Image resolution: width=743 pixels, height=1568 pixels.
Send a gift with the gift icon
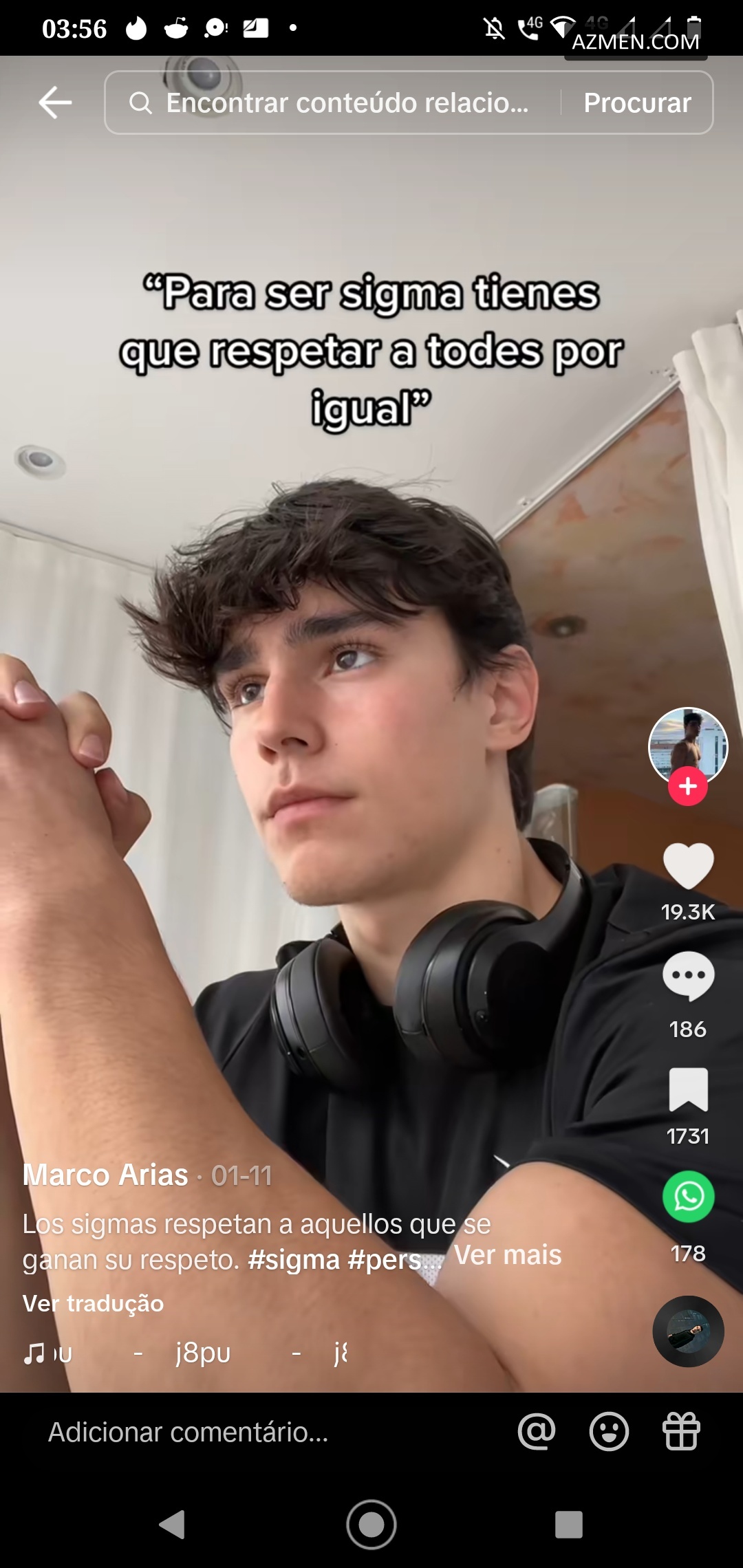tap(681, 1432)
